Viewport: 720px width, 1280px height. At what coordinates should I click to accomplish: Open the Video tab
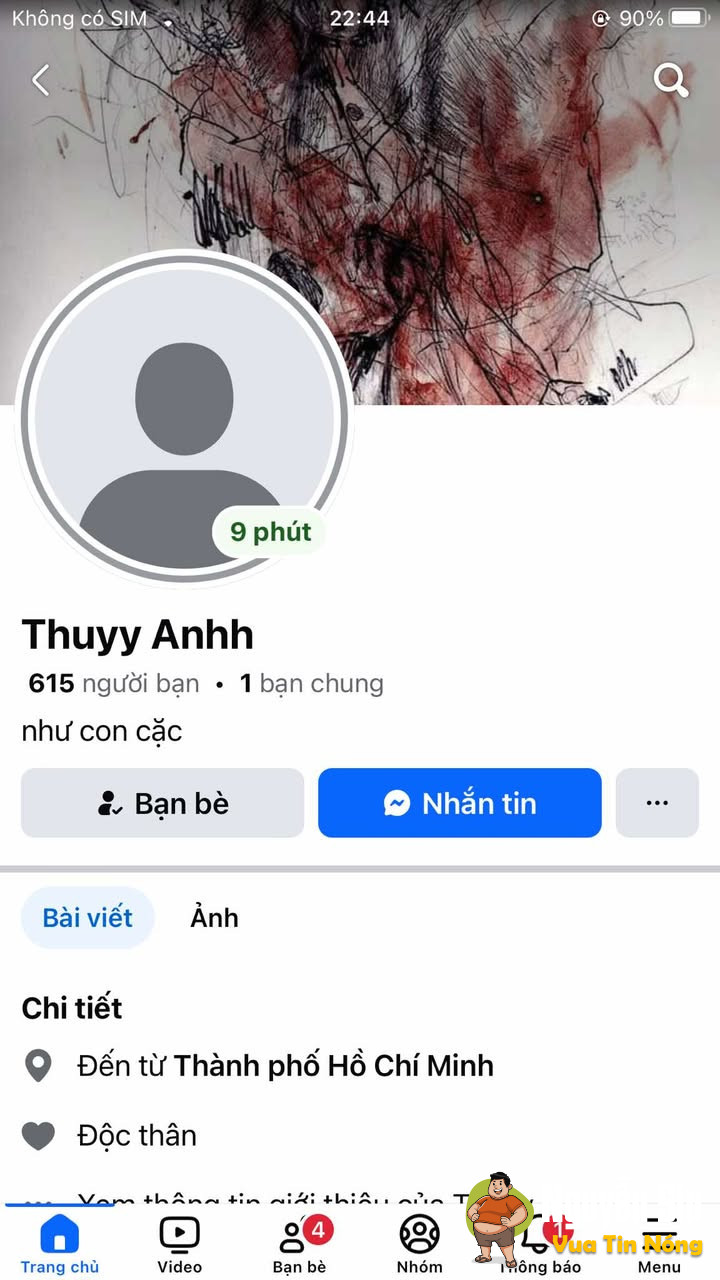(180, 1245)
